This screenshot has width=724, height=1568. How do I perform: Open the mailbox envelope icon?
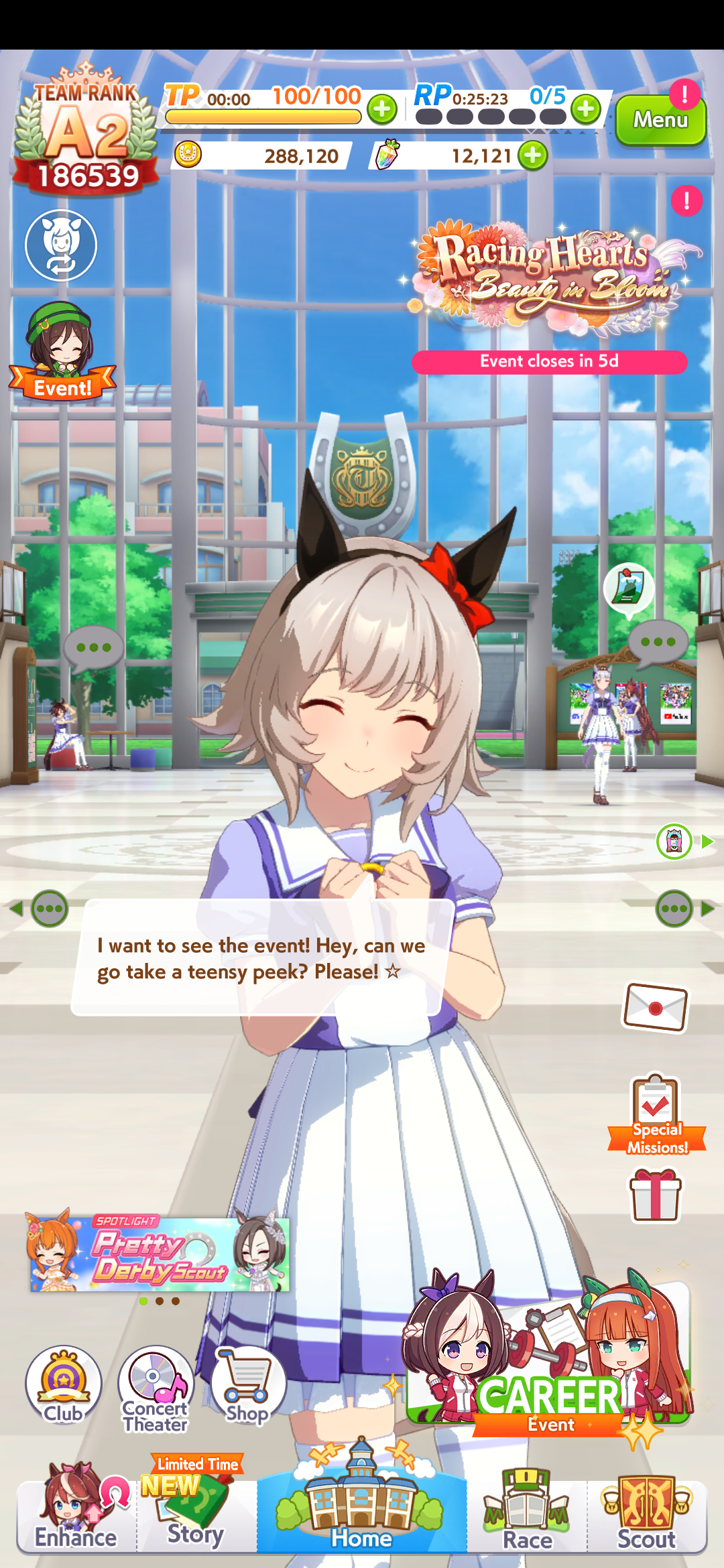(x=656, y=1007)
